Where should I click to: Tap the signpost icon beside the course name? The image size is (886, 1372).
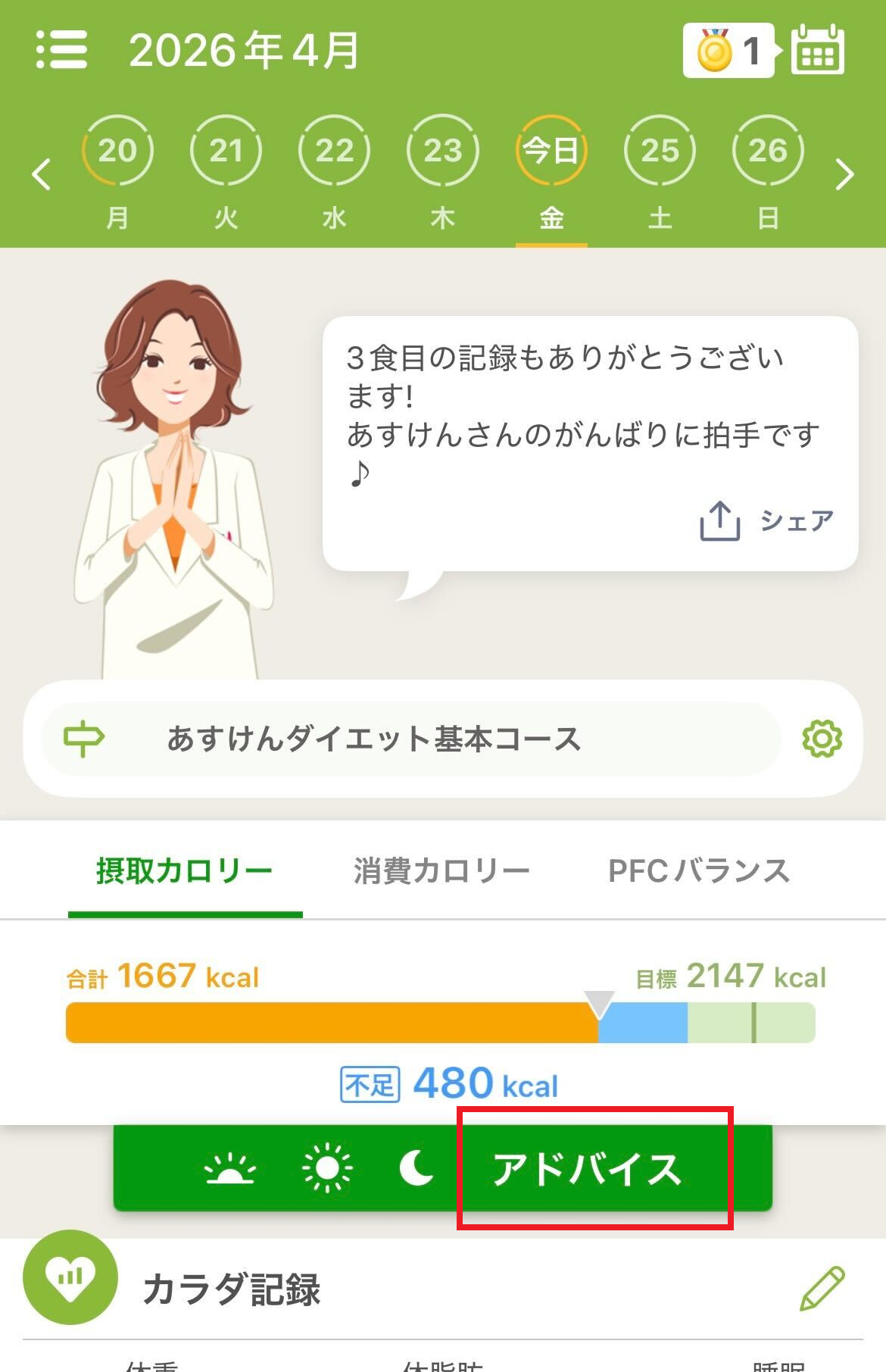point(83,739)
